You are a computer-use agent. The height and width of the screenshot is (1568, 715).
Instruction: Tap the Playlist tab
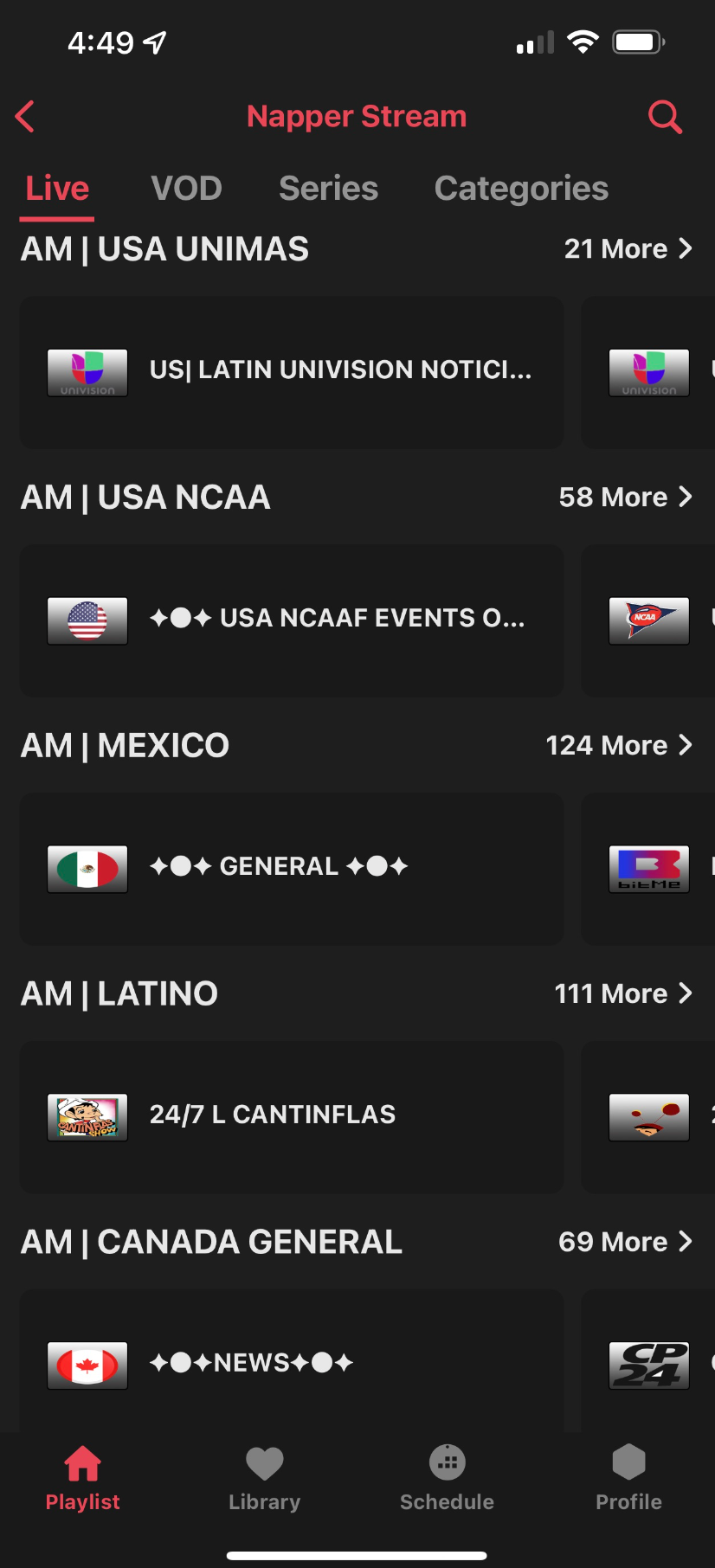82,1479
